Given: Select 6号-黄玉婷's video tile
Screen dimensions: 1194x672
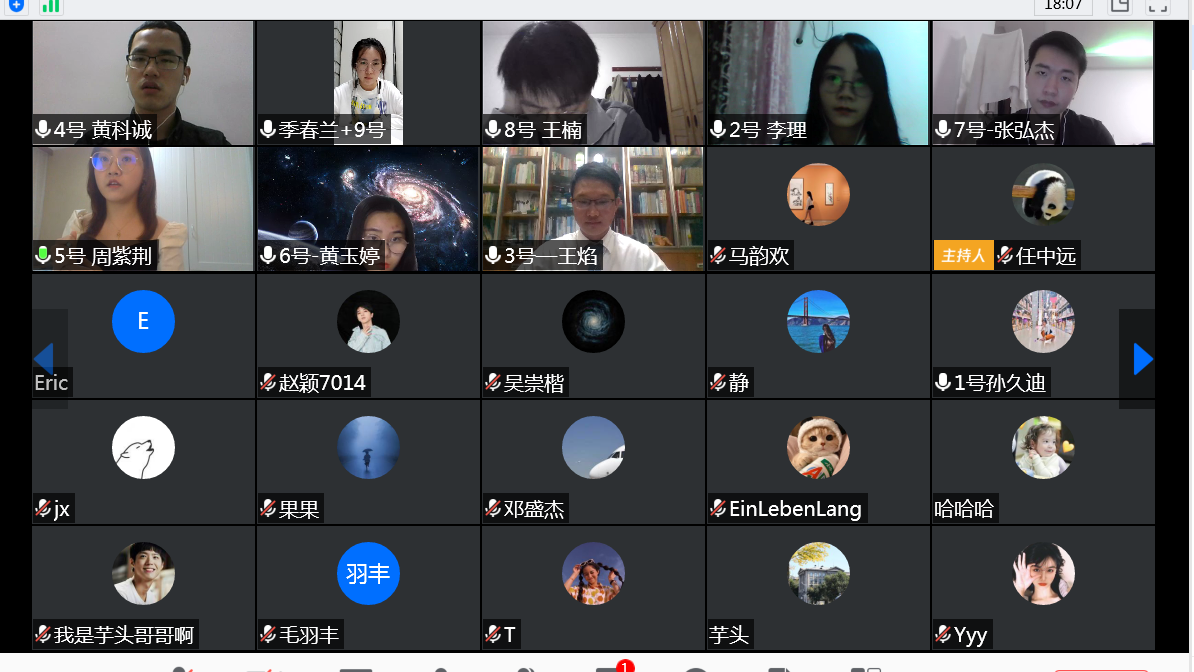Looking at the screenshot, I should [x=368, y=208].
